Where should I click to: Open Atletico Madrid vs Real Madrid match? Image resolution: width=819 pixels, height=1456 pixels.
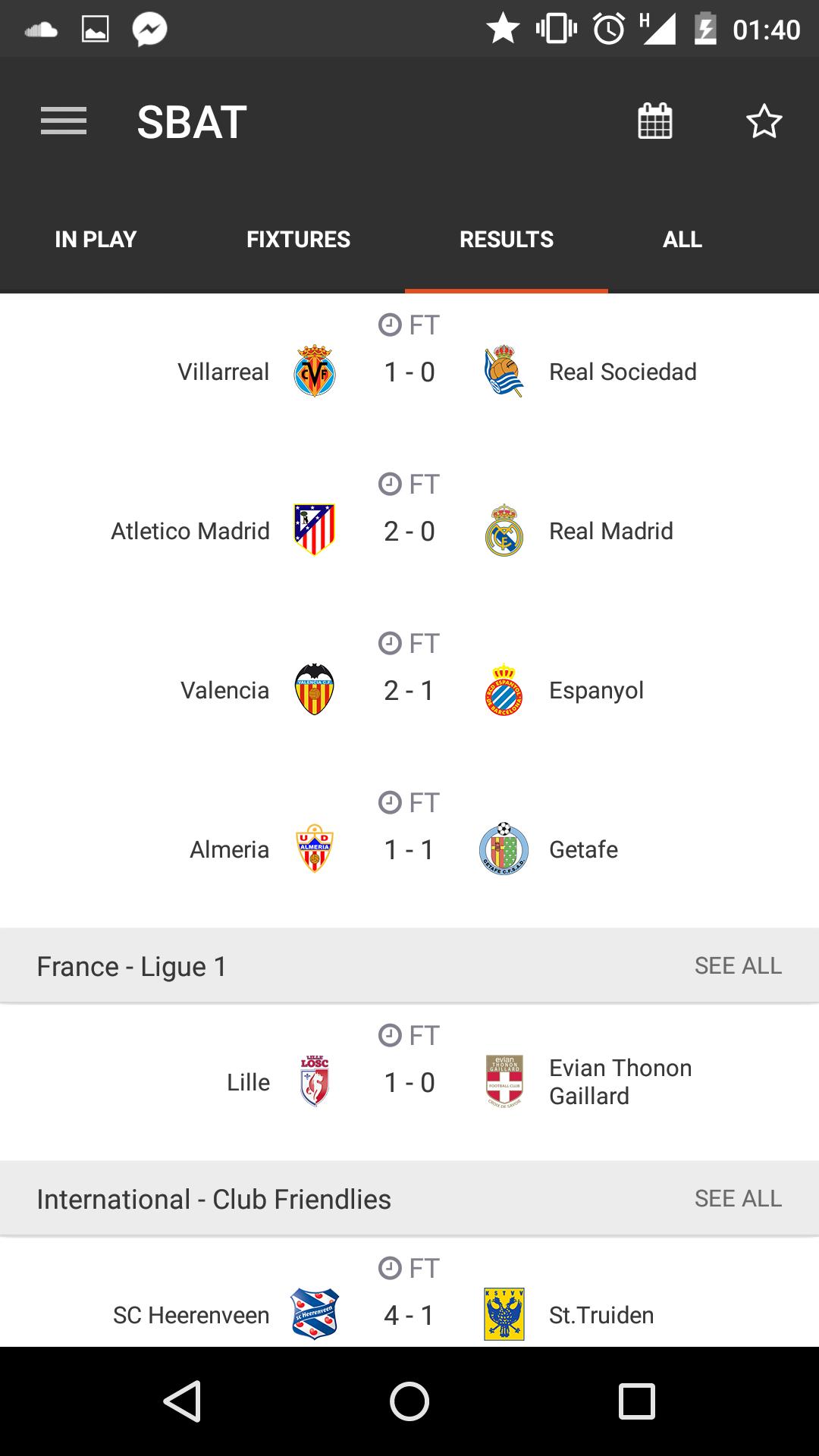tap(409, 531)
